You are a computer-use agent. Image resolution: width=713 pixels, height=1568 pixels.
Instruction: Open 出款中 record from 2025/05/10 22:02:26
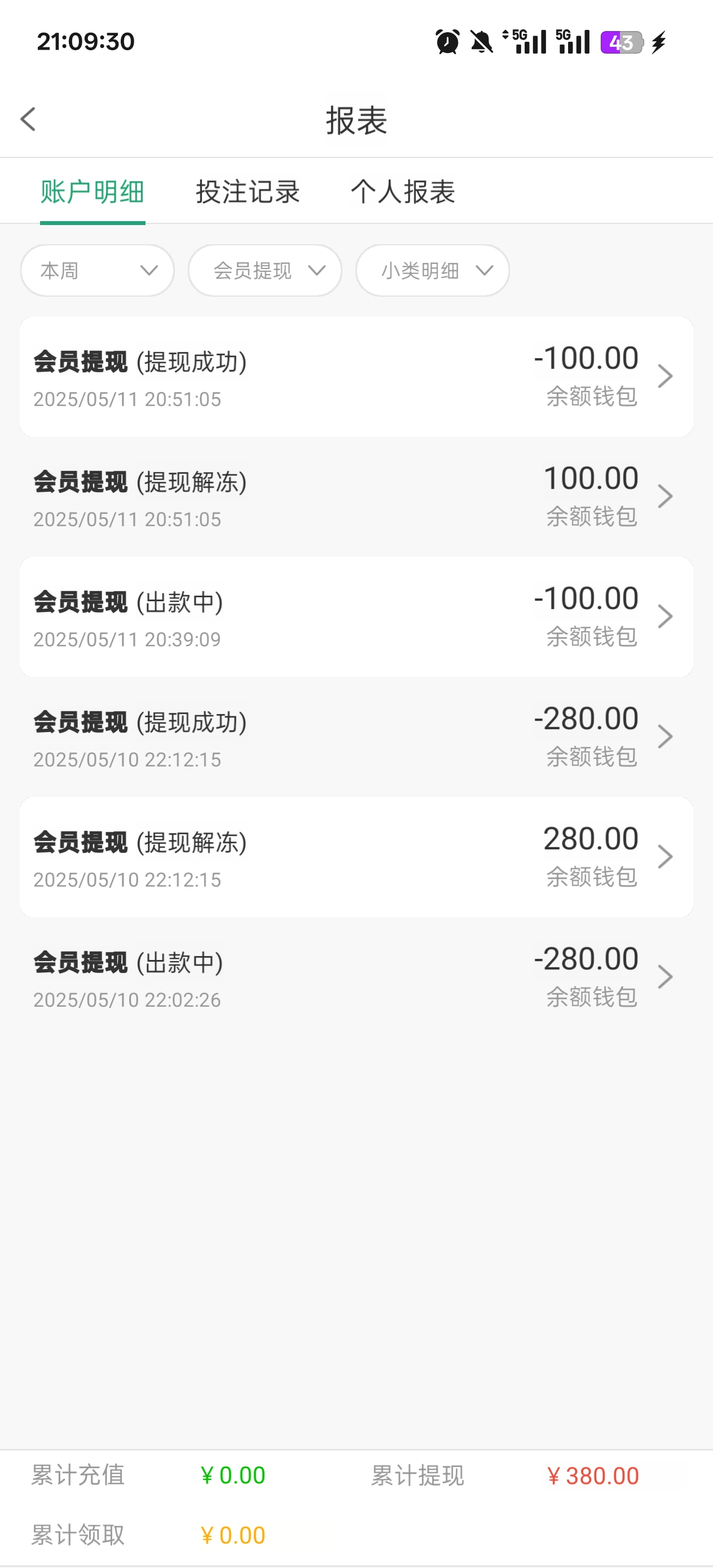pos(356,977)
